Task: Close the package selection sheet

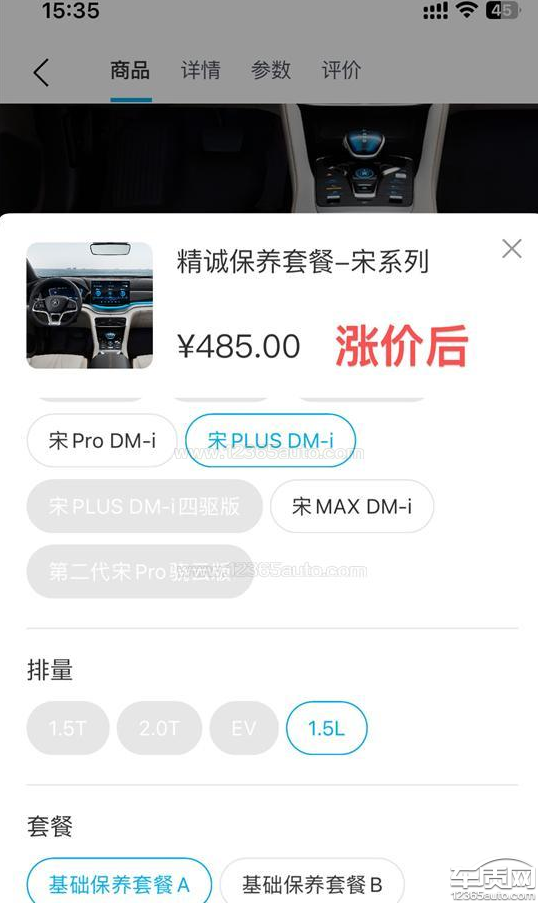Action: [x=512, y=249]
